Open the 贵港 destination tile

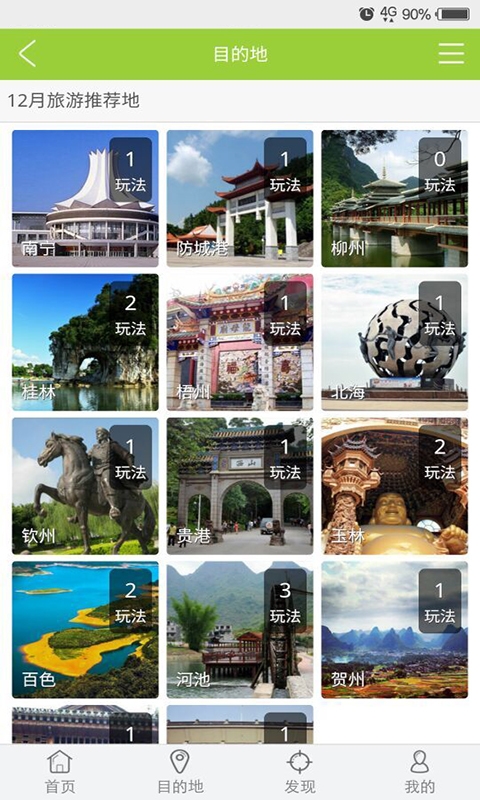coord(240,486)
